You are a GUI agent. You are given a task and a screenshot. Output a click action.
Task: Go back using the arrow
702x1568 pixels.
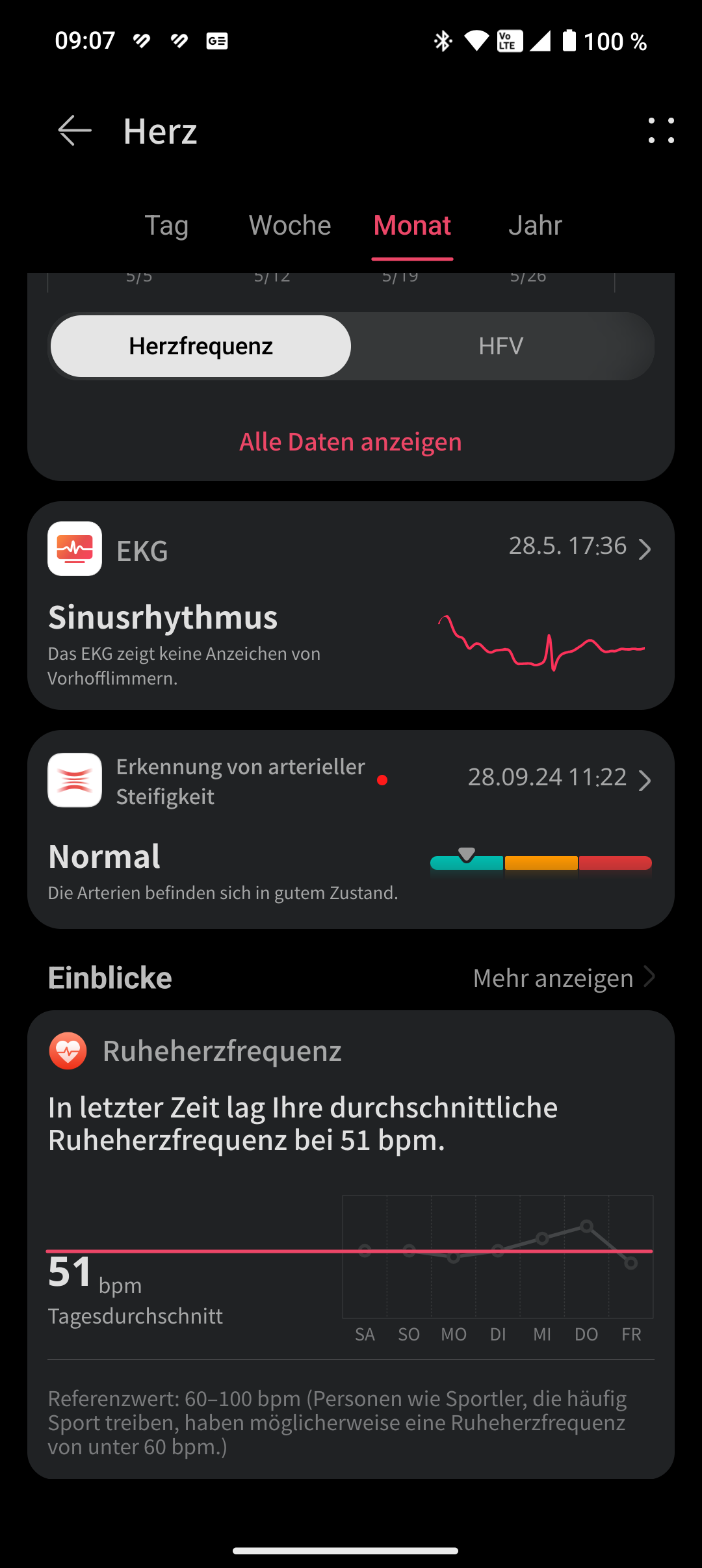(75, 131)
